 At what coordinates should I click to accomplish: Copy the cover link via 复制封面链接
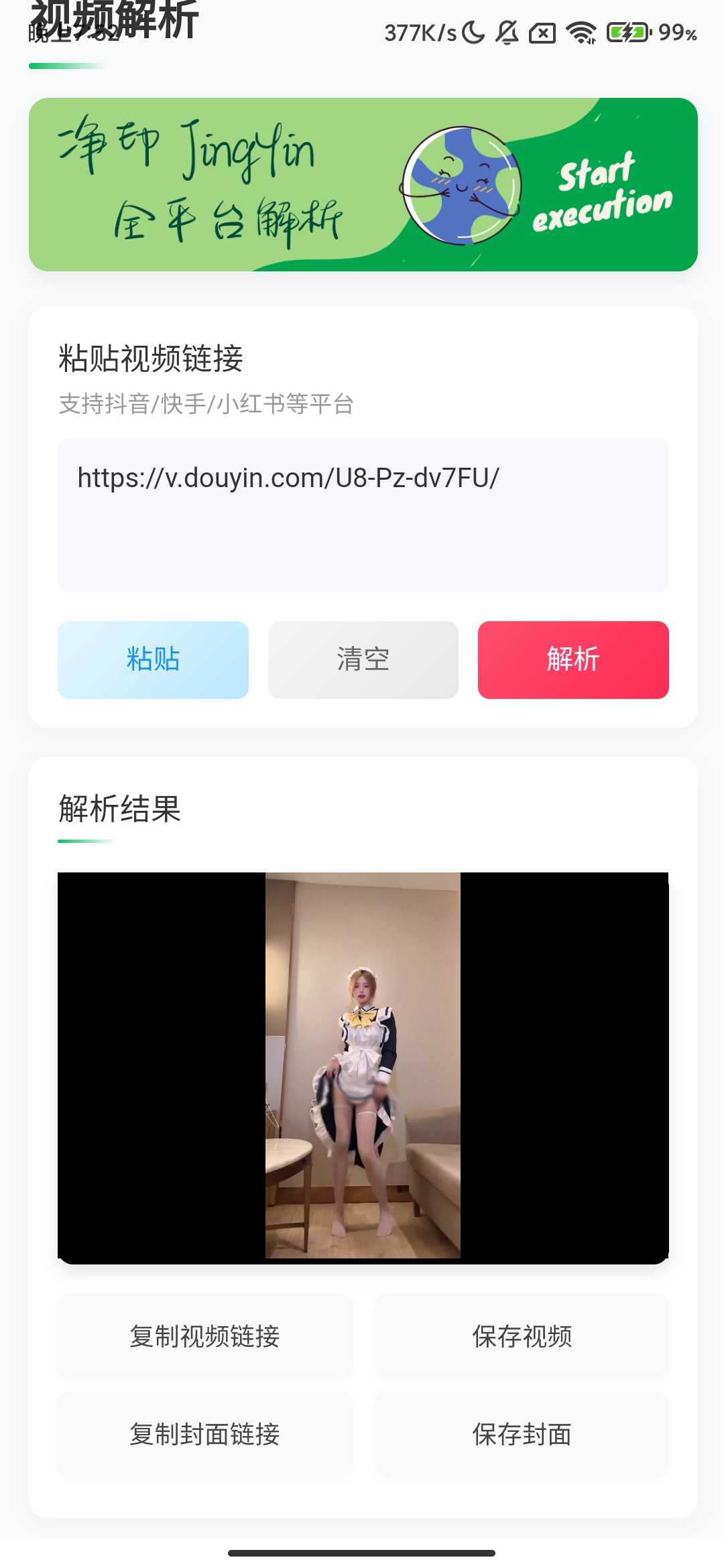pos(204,1434)
